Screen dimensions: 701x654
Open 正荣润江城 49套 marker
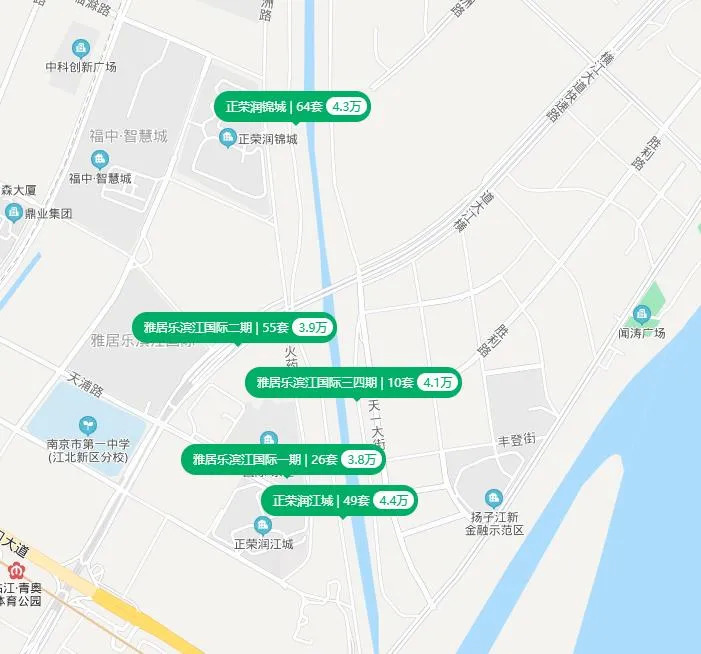(339, 501)
